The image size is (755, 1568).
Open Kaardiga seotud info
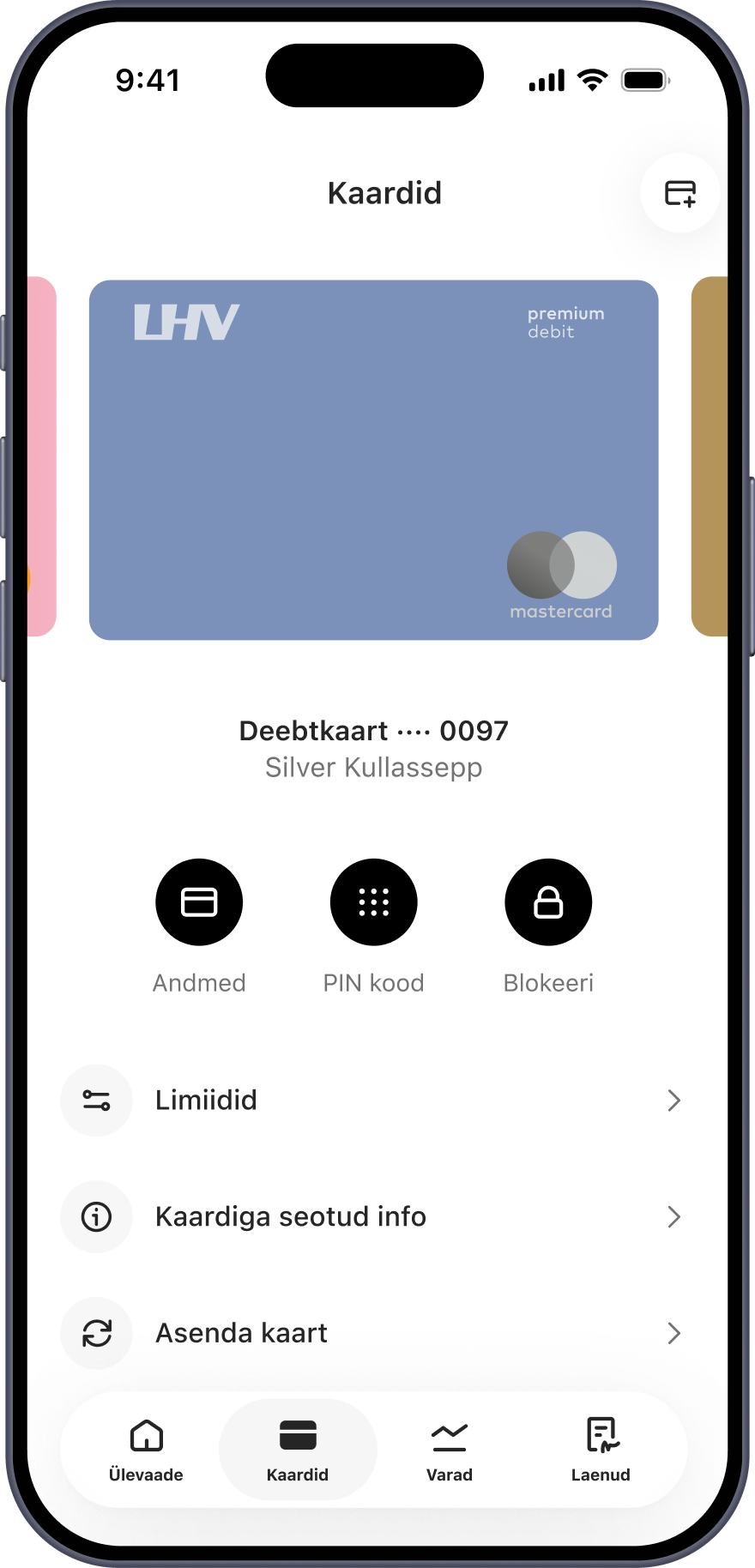click(373, 1217)
